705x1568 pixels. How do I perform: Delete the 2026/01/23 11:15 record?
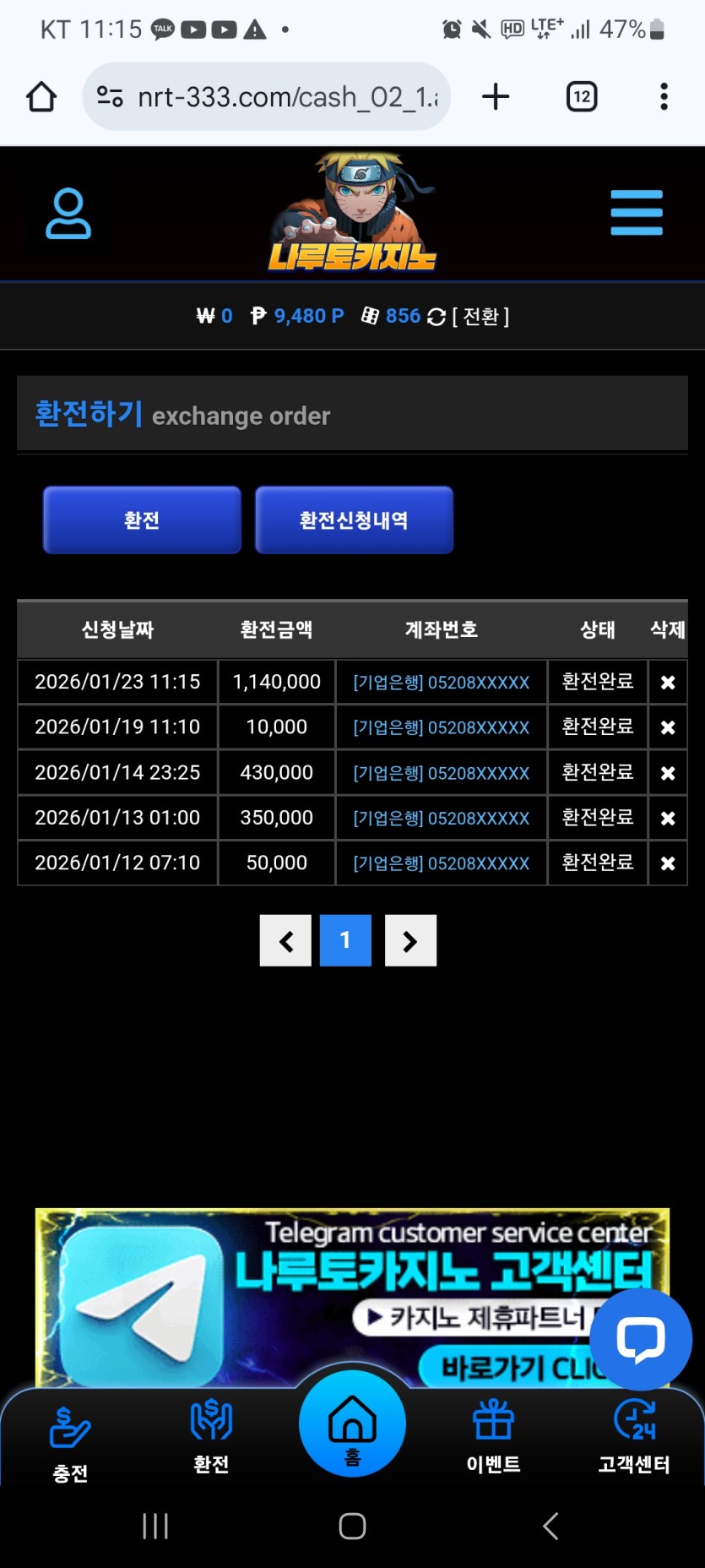click(x=667, y=683)
